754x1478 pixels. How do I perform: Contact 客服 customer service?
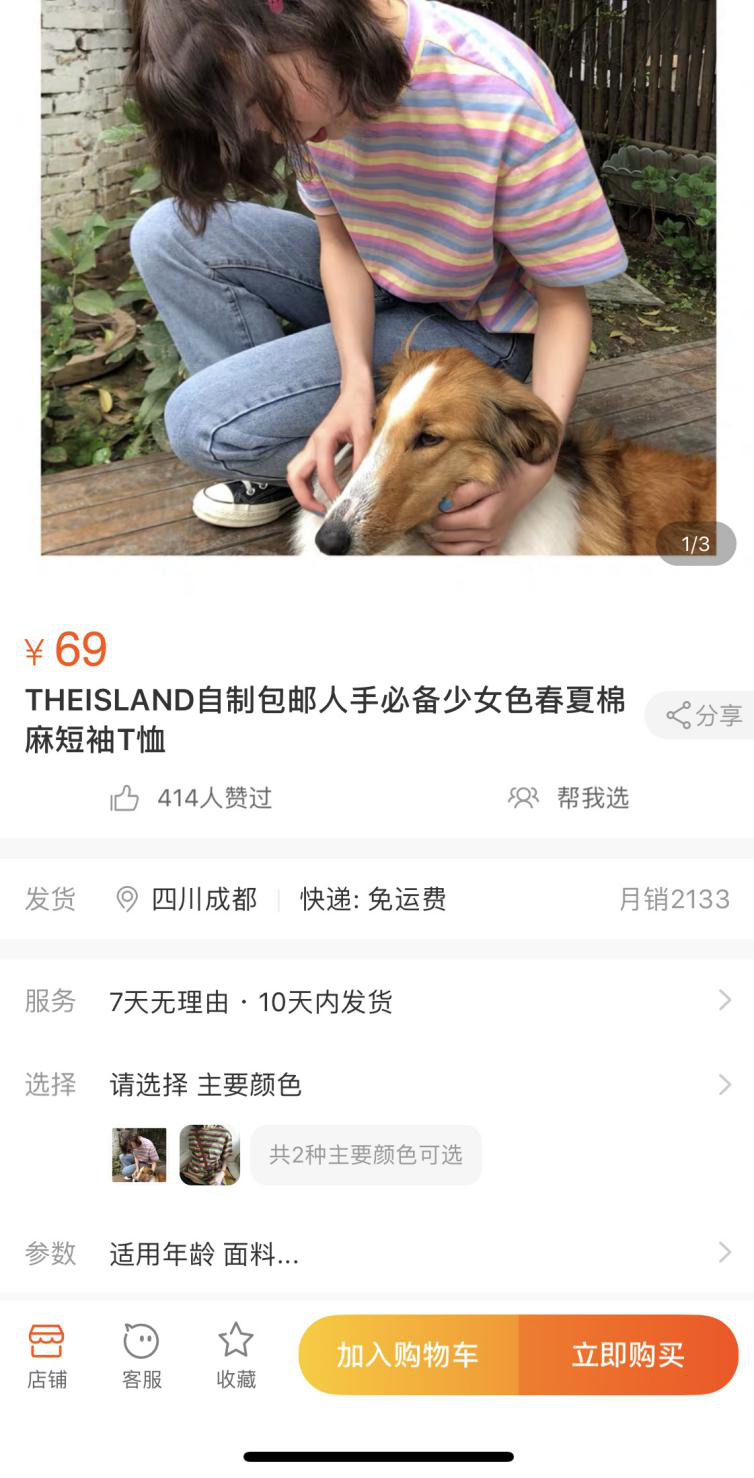coord(141,1356)
